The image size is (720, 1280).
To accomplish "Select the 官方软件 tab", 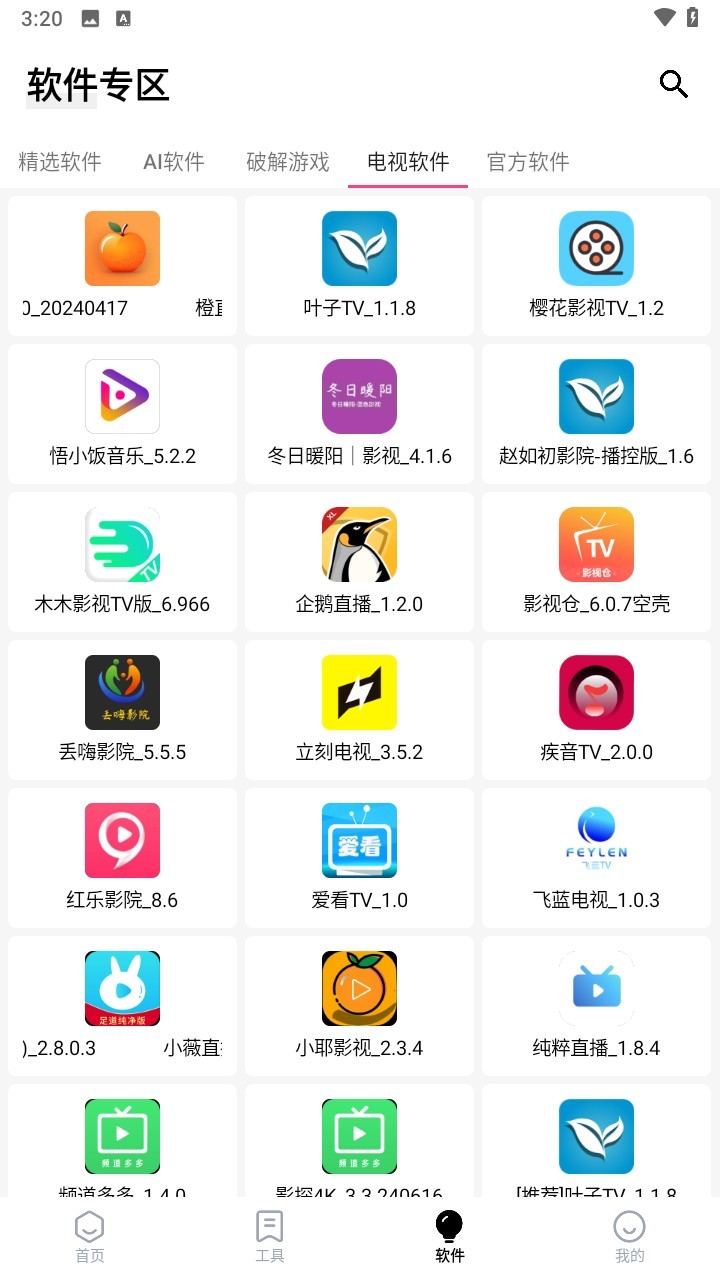I will click(527, 162).
